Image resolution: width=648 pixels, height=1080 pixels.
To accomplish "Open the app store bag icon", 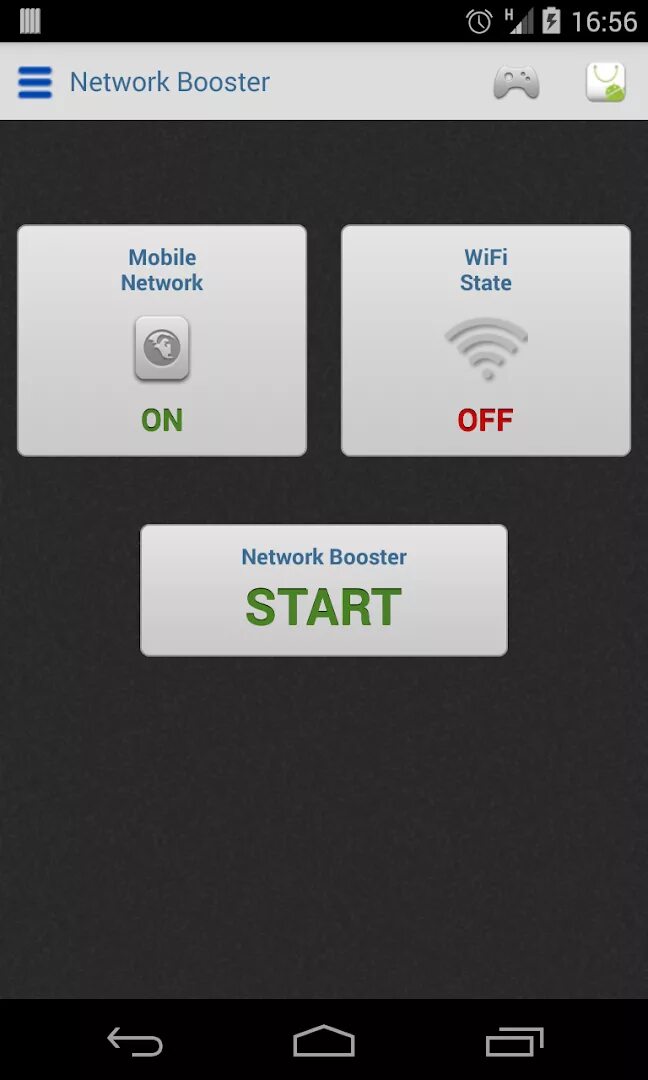I will point(605,82).
